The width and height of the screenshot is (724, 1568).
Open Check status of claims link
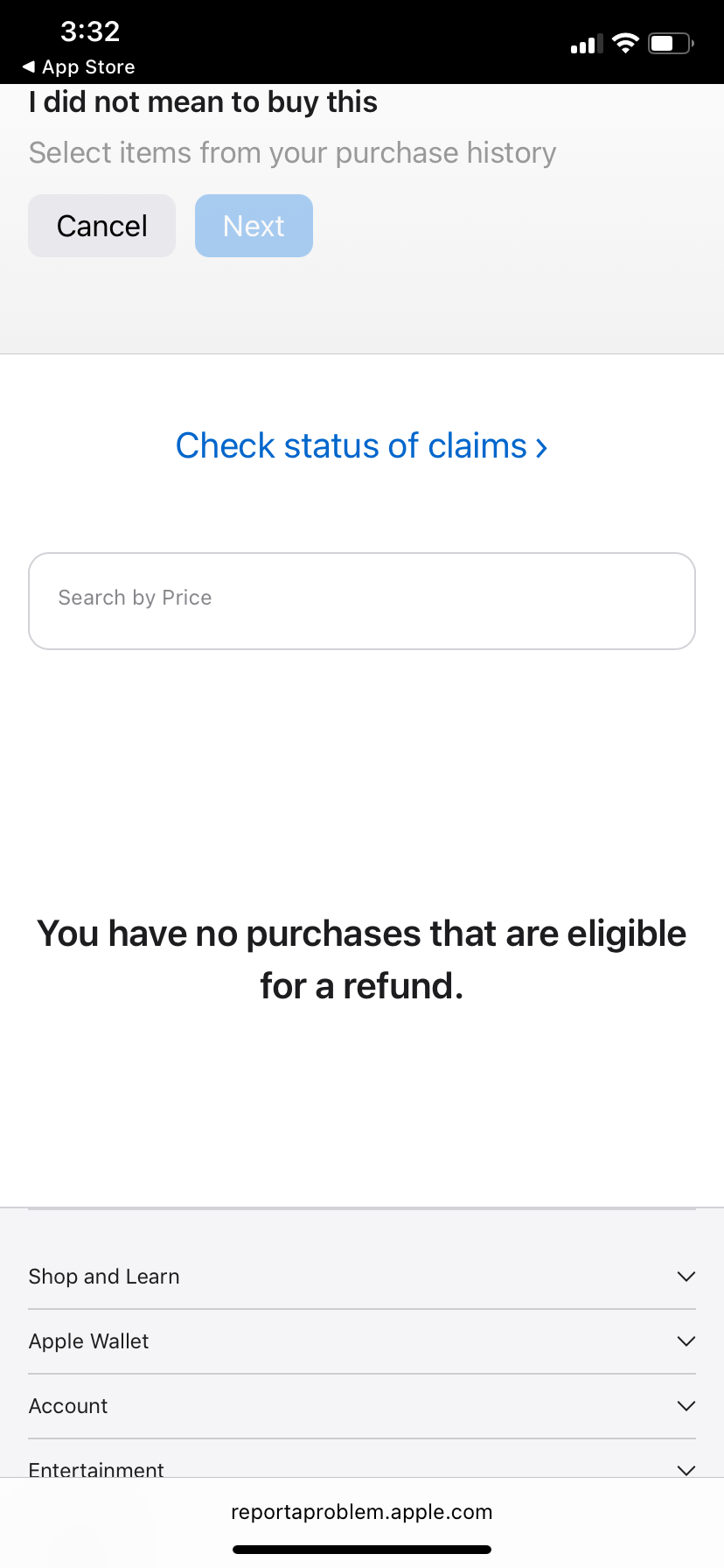pos(361,446)
